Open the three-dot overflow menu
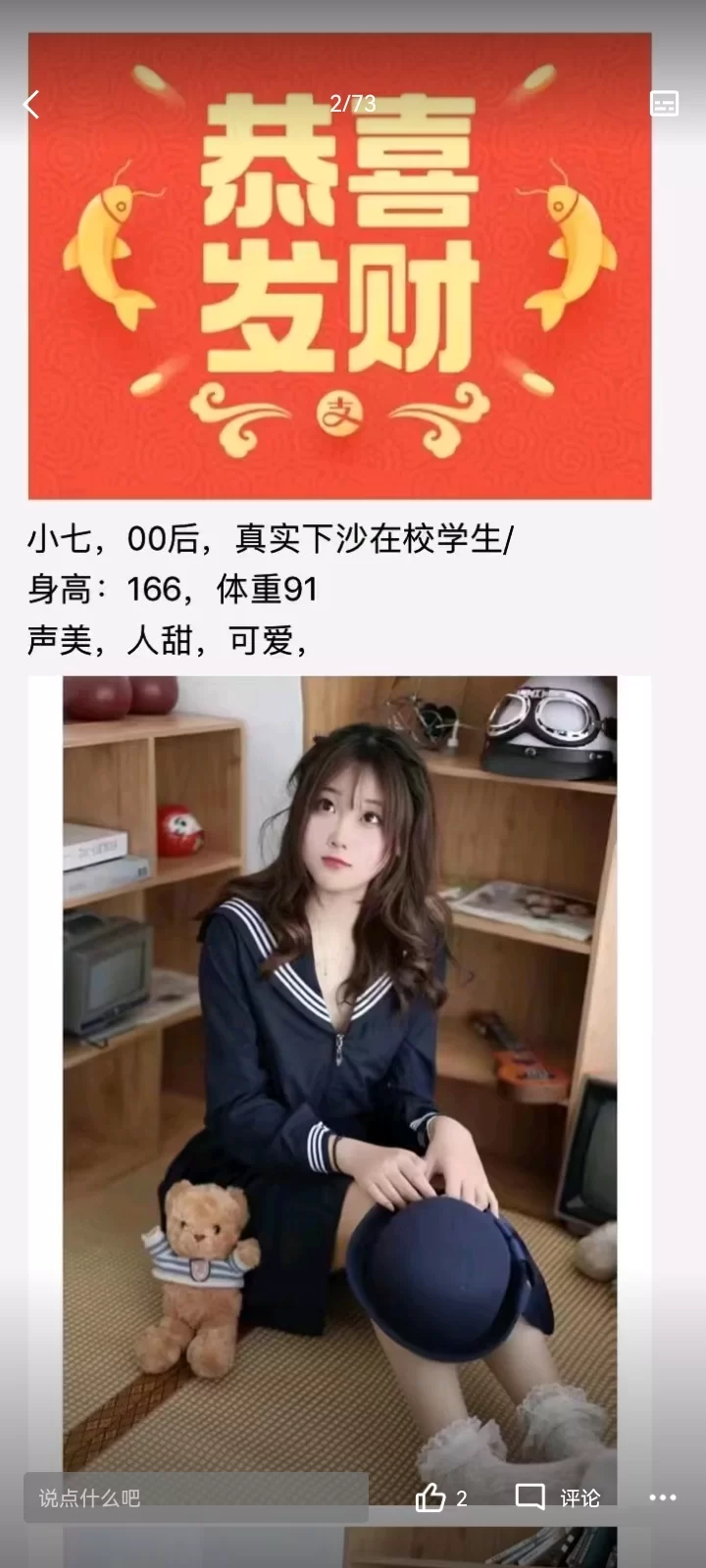 tap(663, 1497)
